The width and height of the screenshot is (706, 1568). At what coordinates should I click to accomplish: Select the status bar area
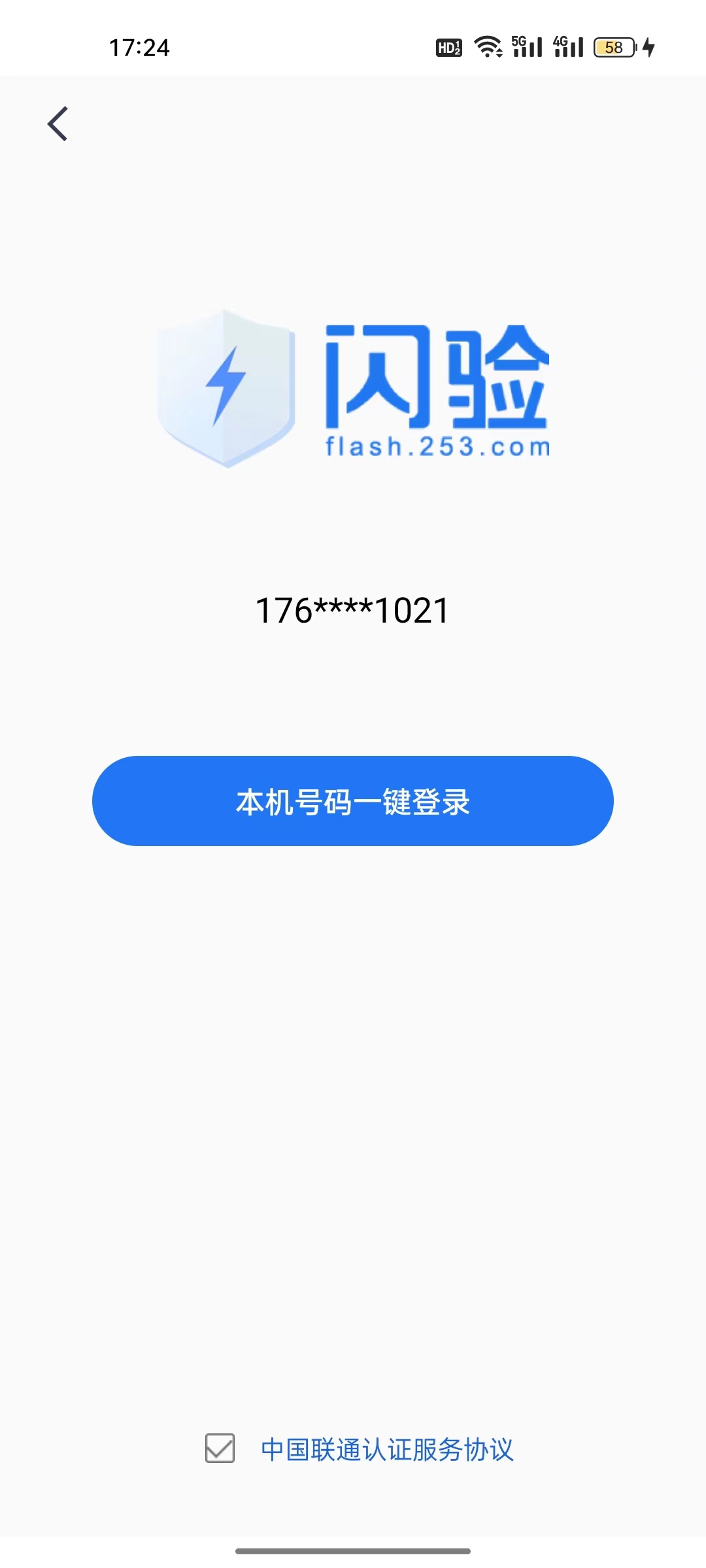click(353, 47)
